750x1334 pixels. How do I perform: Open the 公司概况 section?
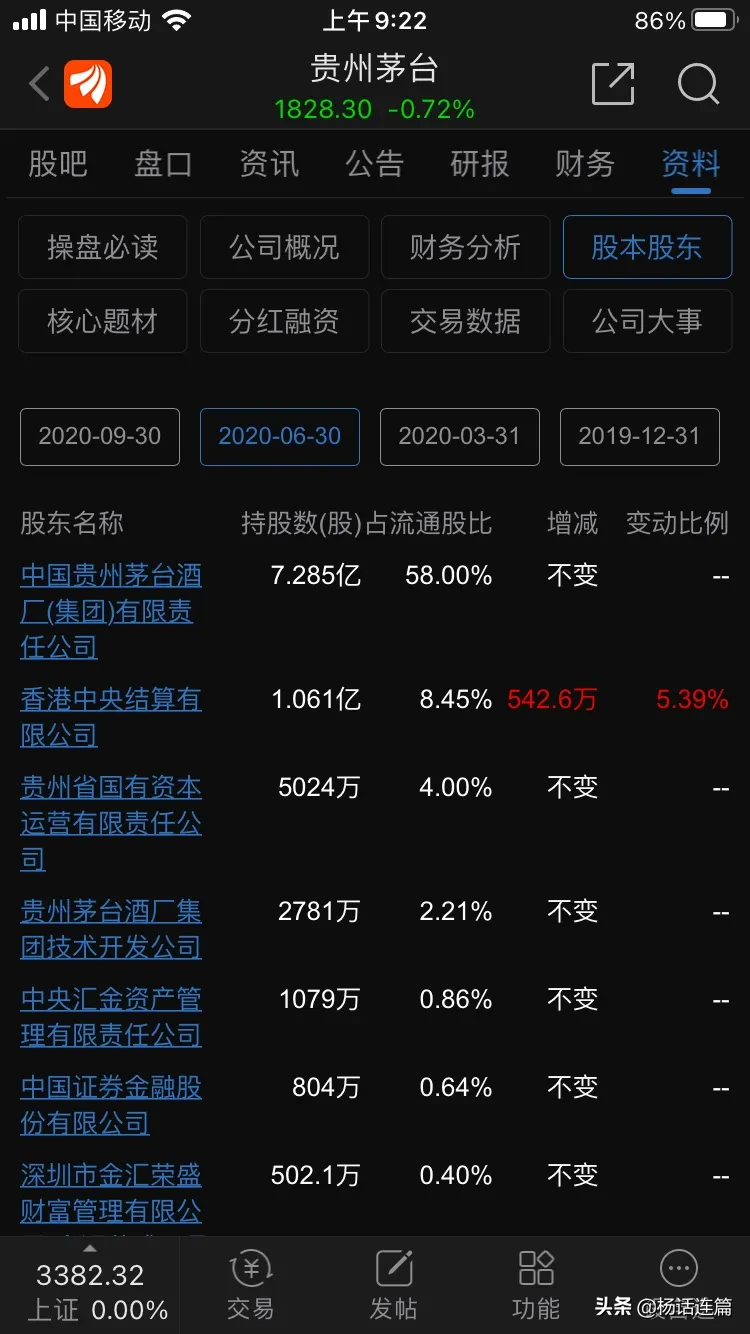(x=284, y=247)
